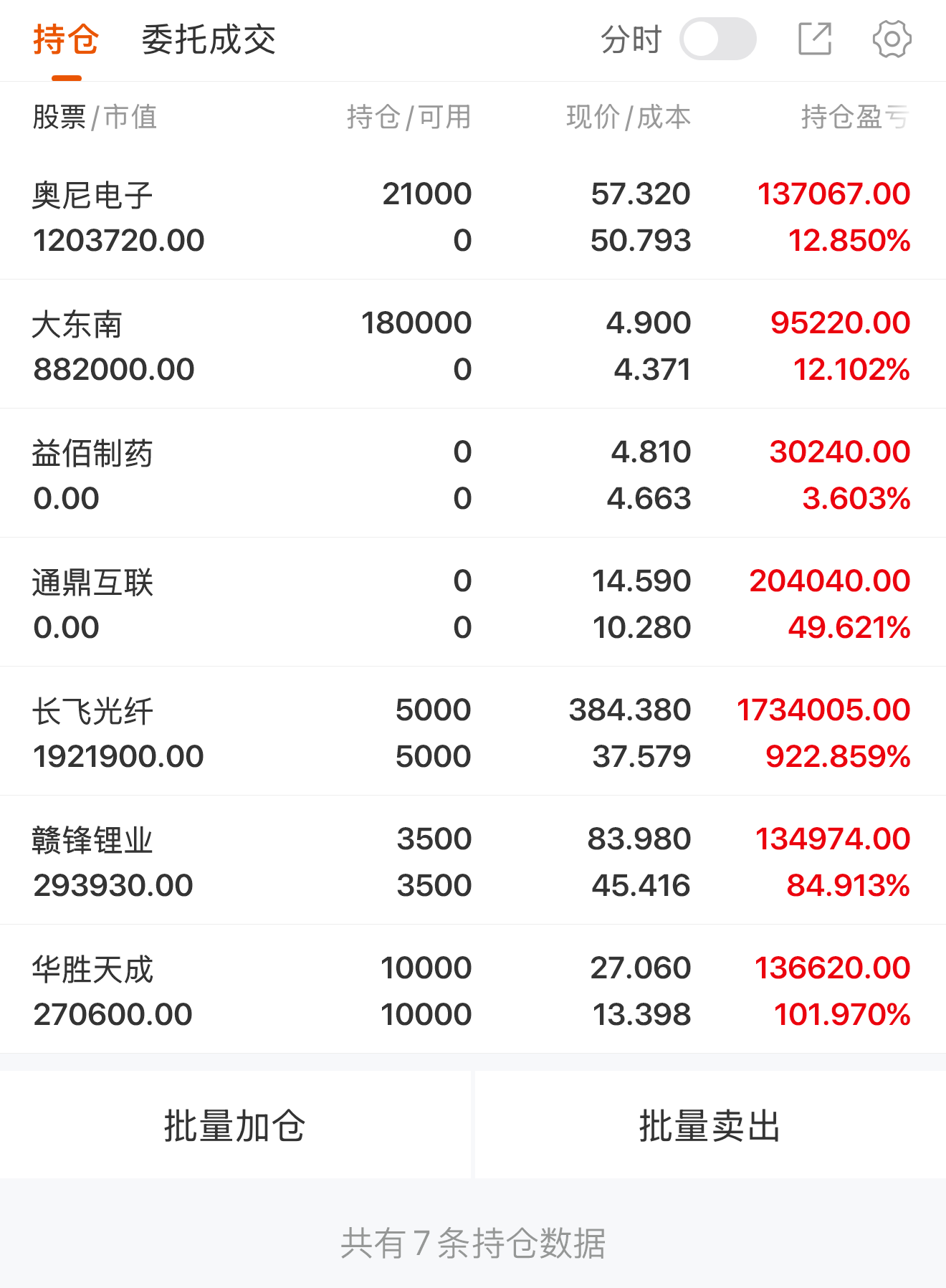Image resolution: width=946 pixels, height=1288 pixels.
Task: Open the settings gear icon
Action: (x=892, y=39)
